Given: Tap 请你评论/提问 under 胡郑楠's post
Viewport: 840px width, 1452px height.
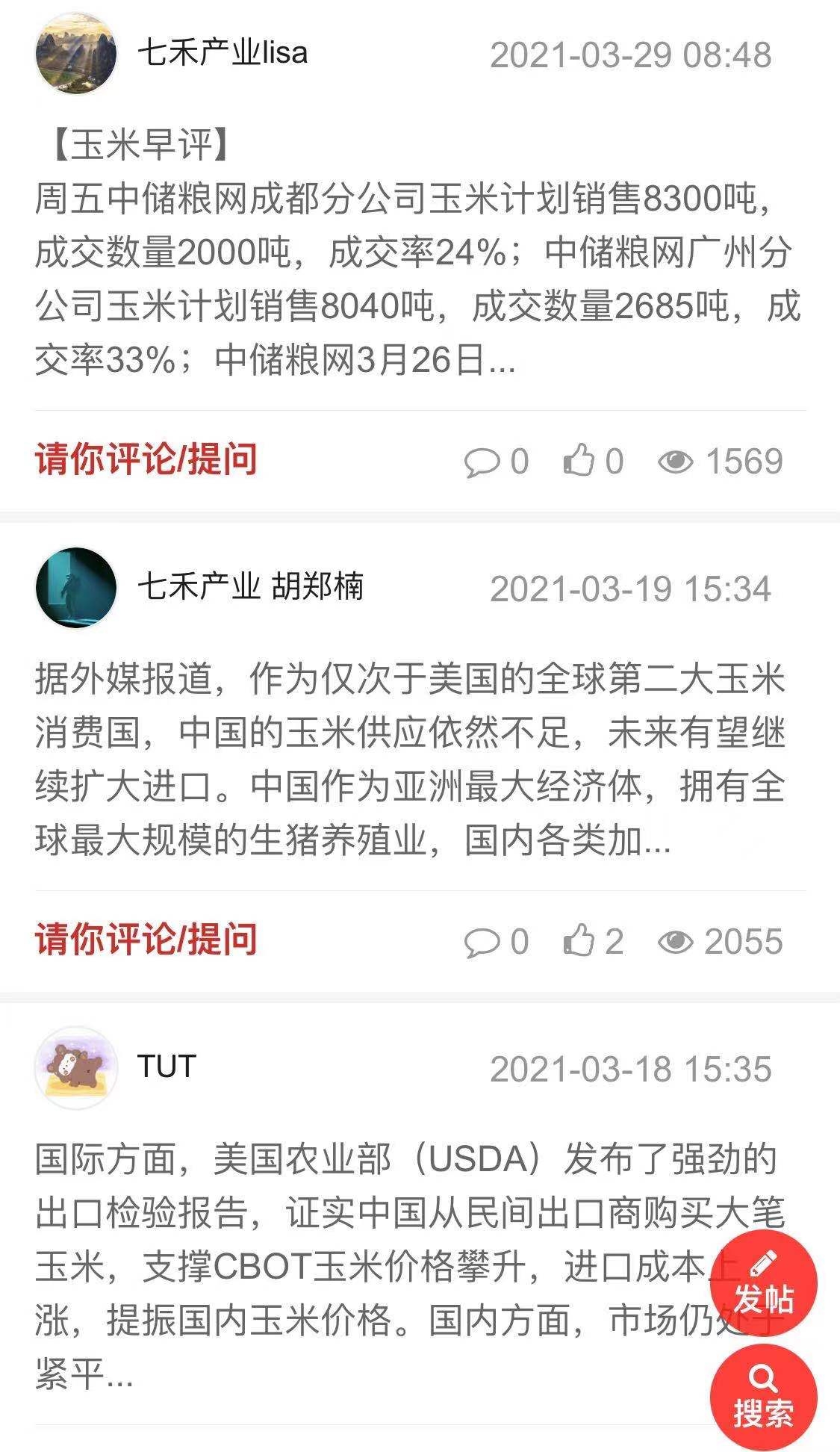Looking at the screenshot, I should pos(146,939).
